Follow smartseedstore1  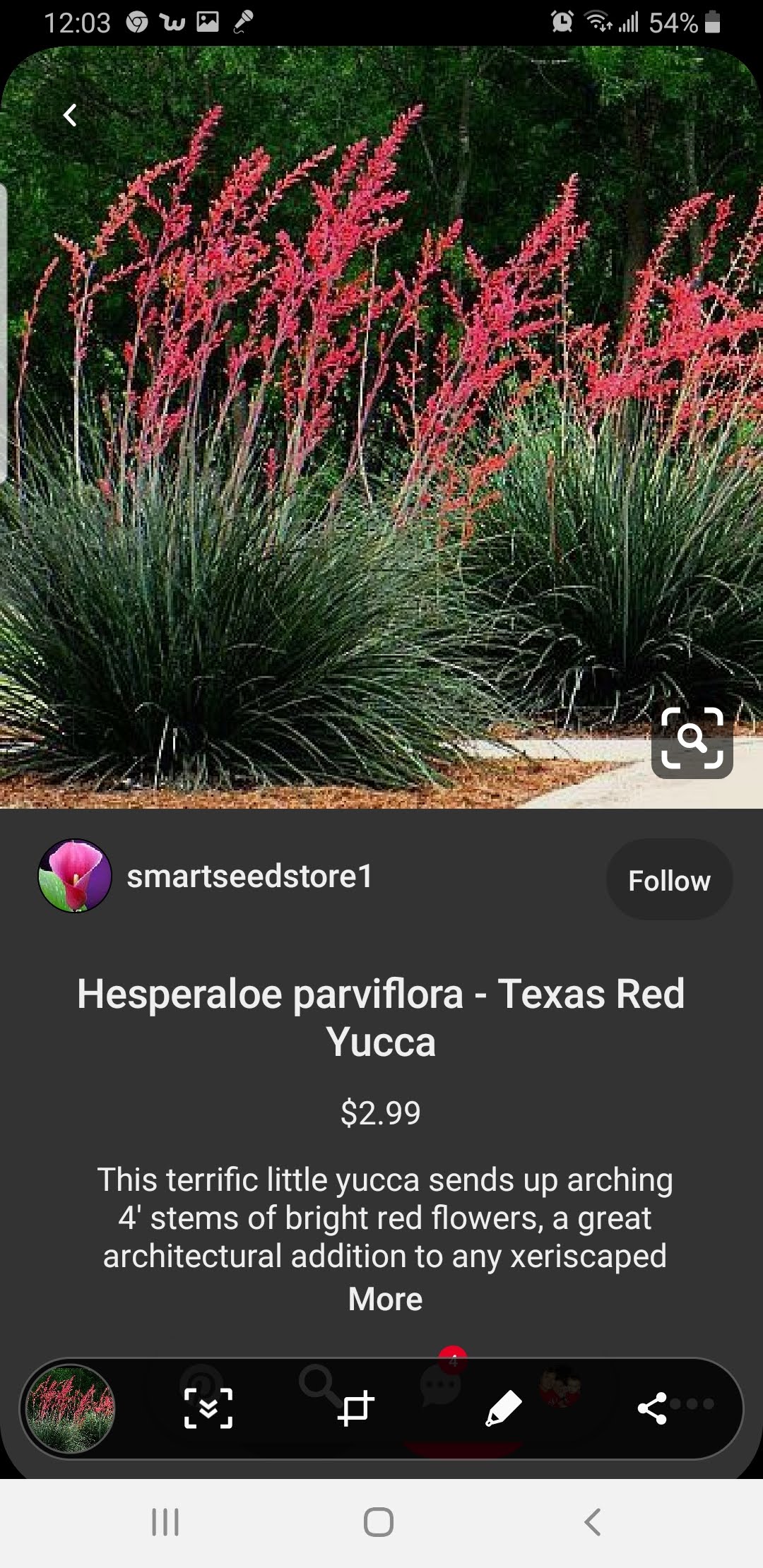669,880
